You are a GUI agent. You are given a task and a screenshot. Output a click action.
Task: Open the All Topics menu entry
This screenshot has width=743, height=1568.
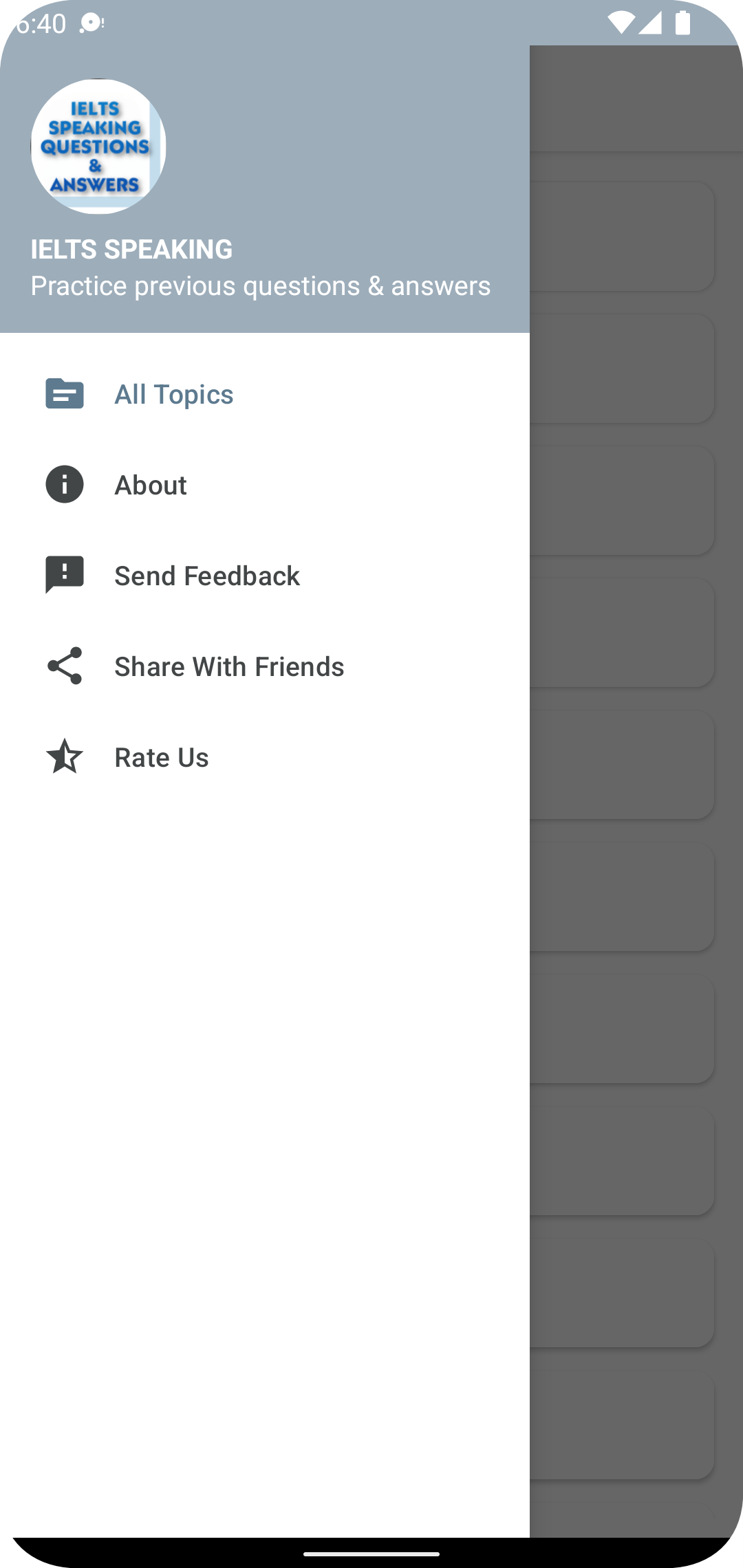pos(173,394)
